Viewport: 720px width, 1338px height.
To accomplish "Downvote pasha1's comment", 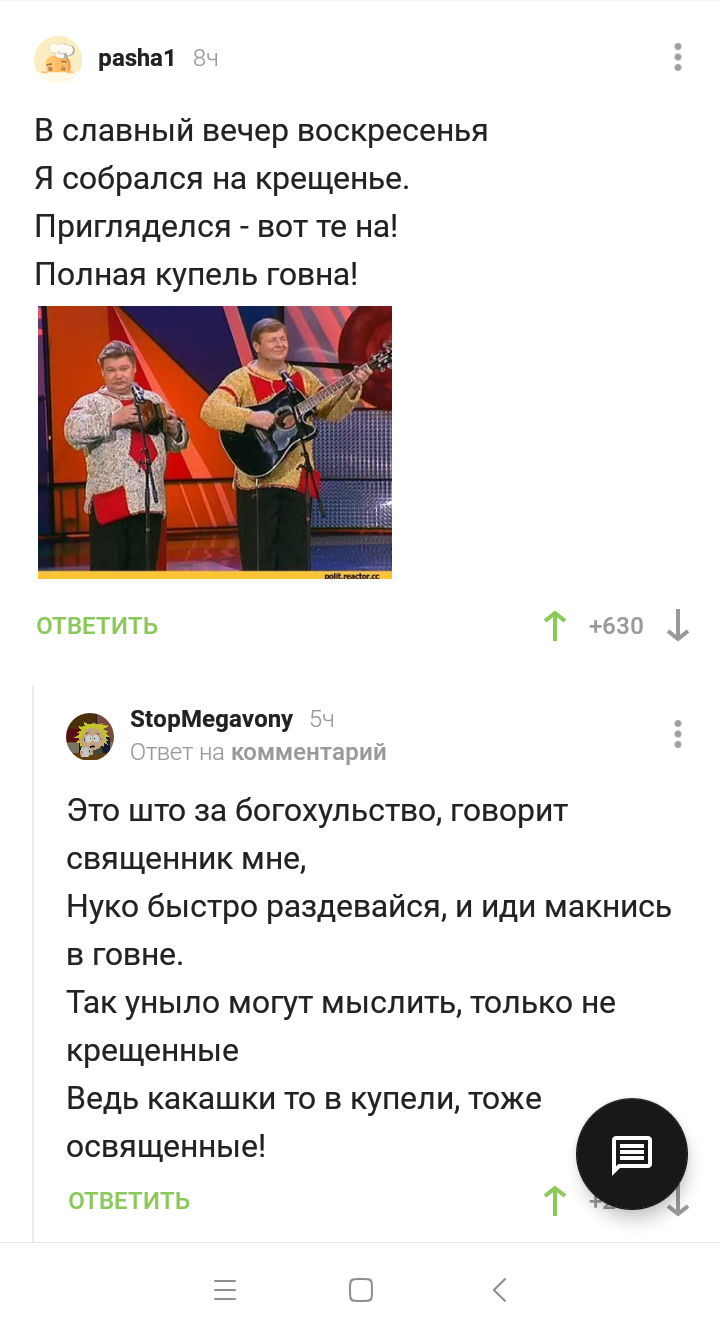I will pyautogui.click(x=678, y=626).
